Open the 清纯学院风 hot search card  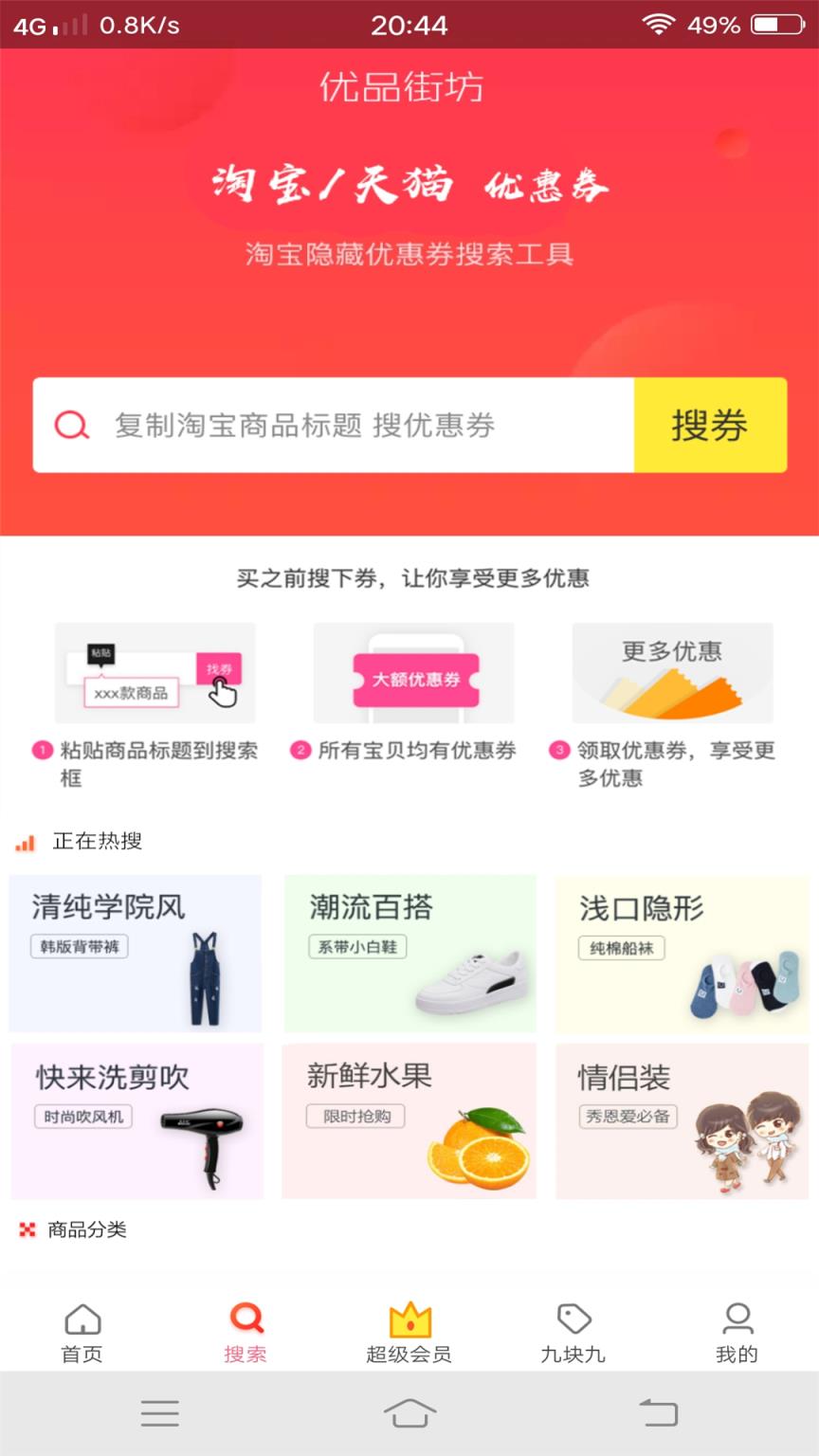136,953
